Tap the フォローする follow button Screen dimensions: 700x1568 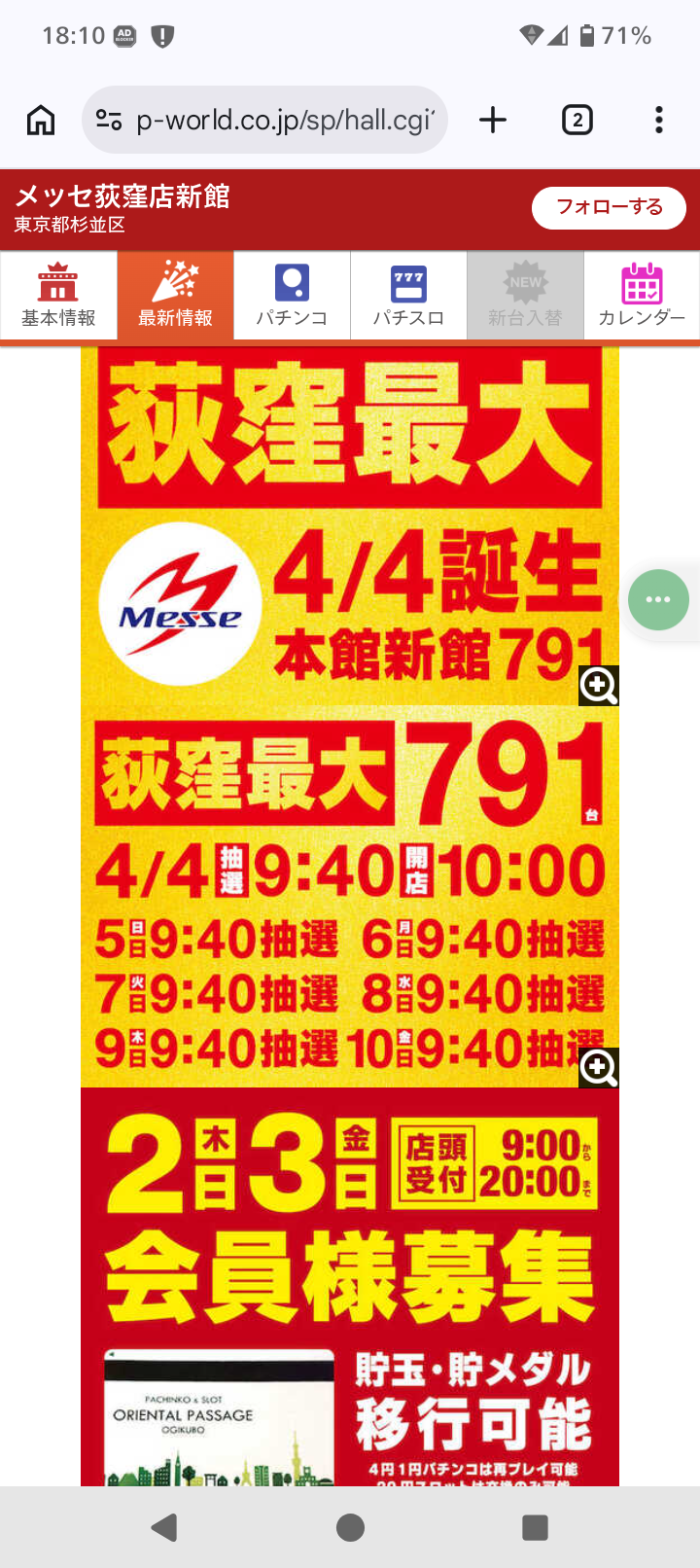(x=609, y=208)
